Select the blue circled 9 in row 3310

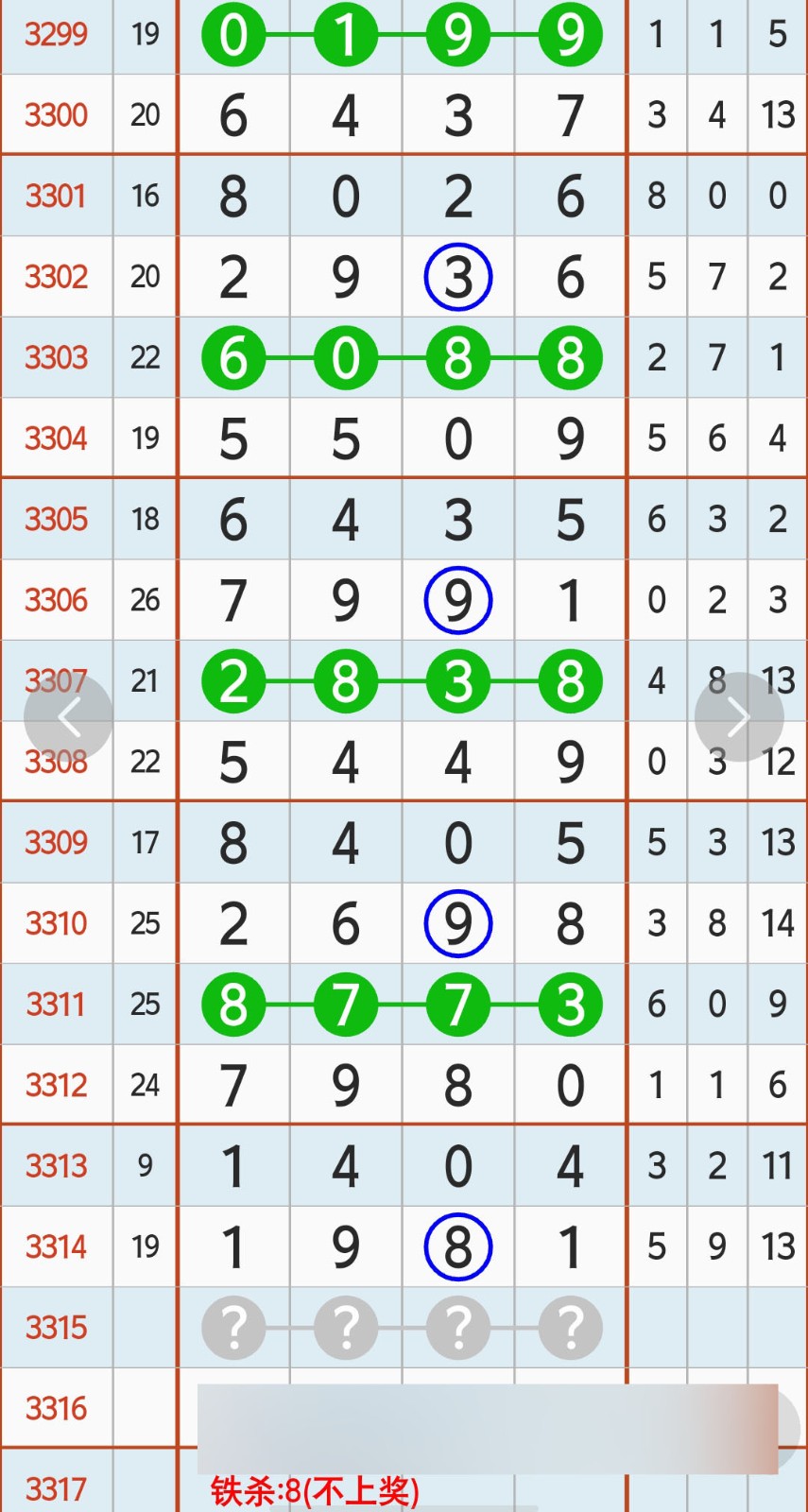point(457,923)
